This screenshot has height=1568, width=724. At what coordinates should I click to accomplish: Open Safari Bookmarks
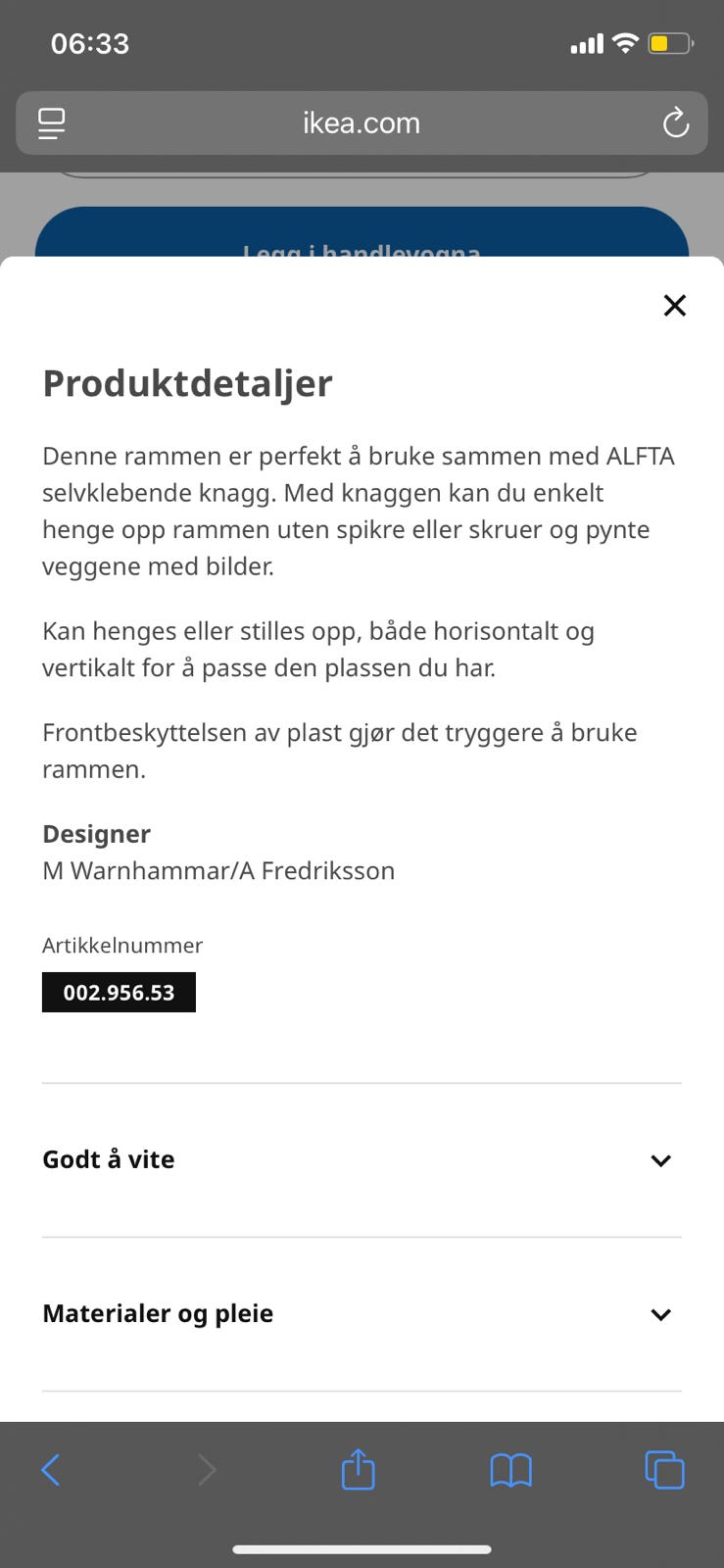coord(511,1469)
